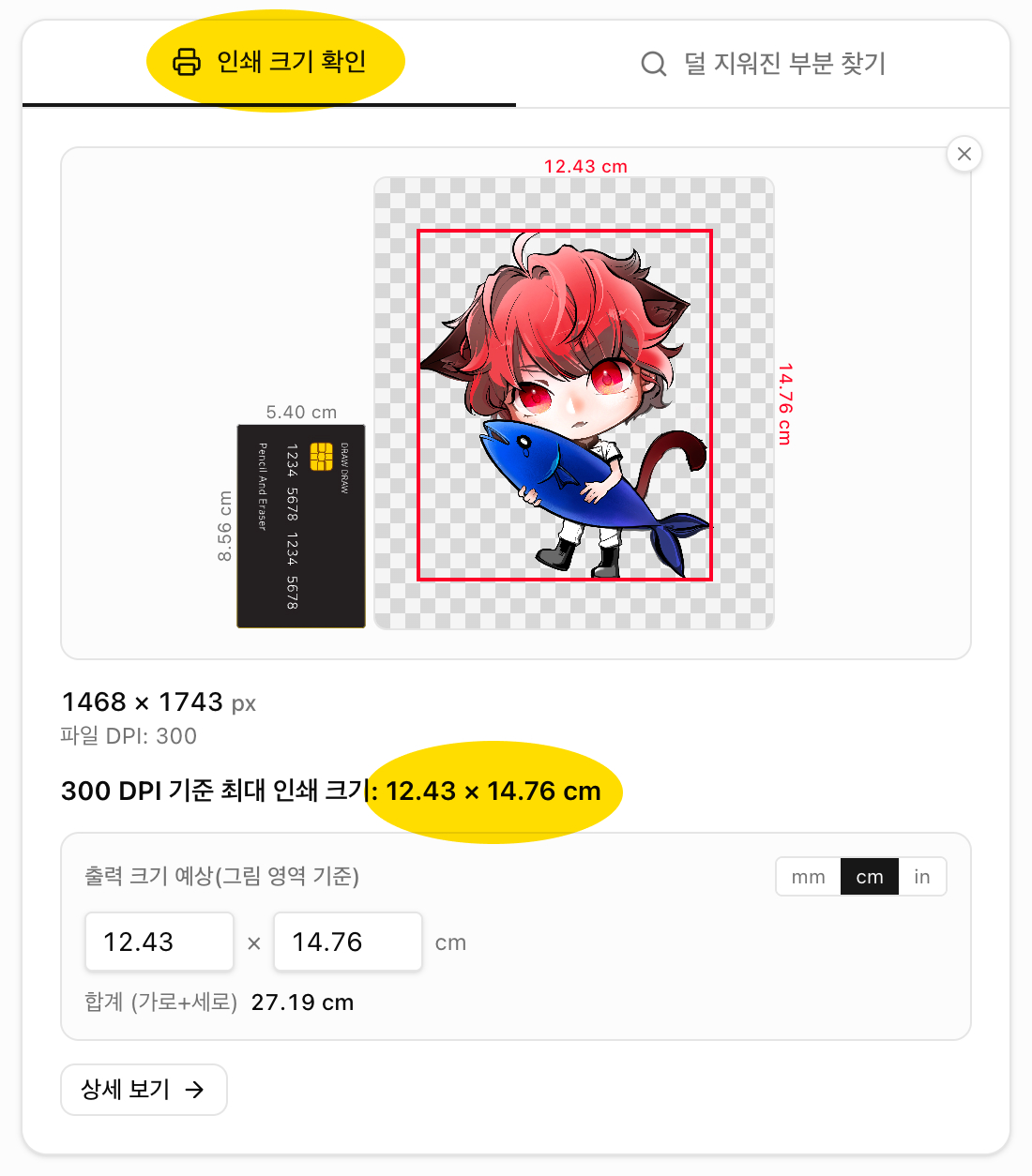Click the arrow icon inside the 상세 보기 button
Screen dimensions: 1032x1176
click(195, 1089)
